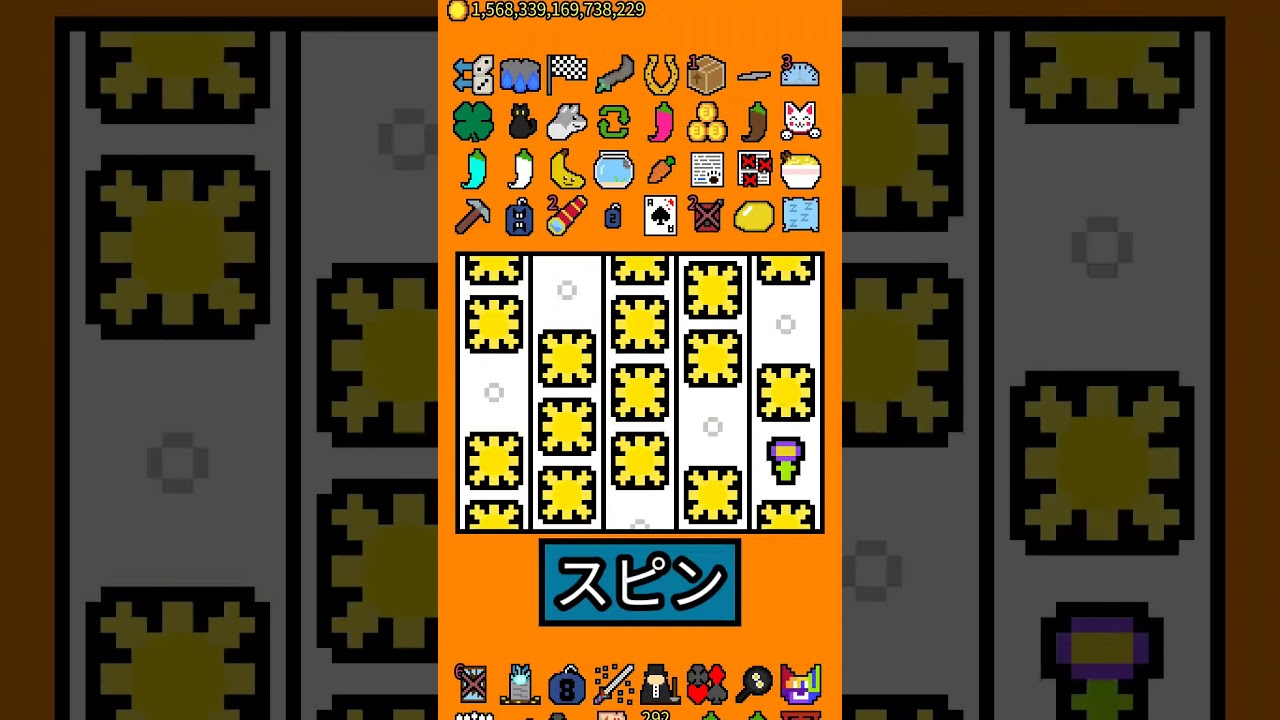Inspect the sleeping pillow item

tap(800, 215)
